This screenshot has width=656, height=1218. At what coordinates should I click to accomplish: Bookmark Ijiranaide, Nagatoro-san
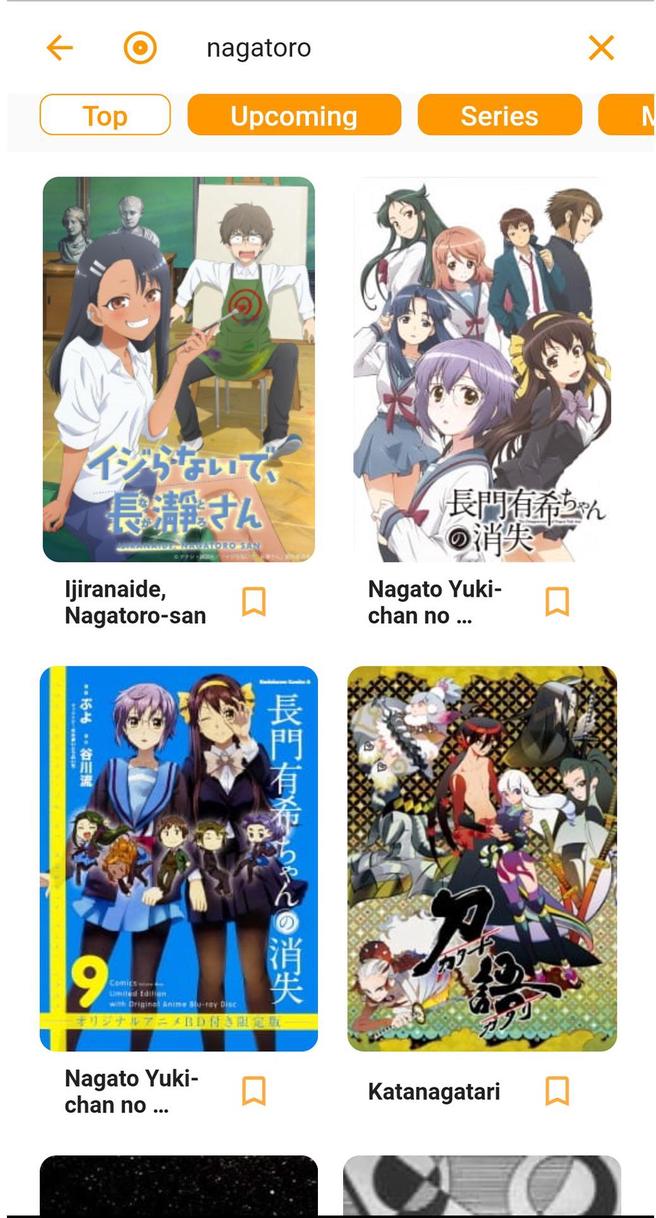pyautogui.click(x=254, y=602)
